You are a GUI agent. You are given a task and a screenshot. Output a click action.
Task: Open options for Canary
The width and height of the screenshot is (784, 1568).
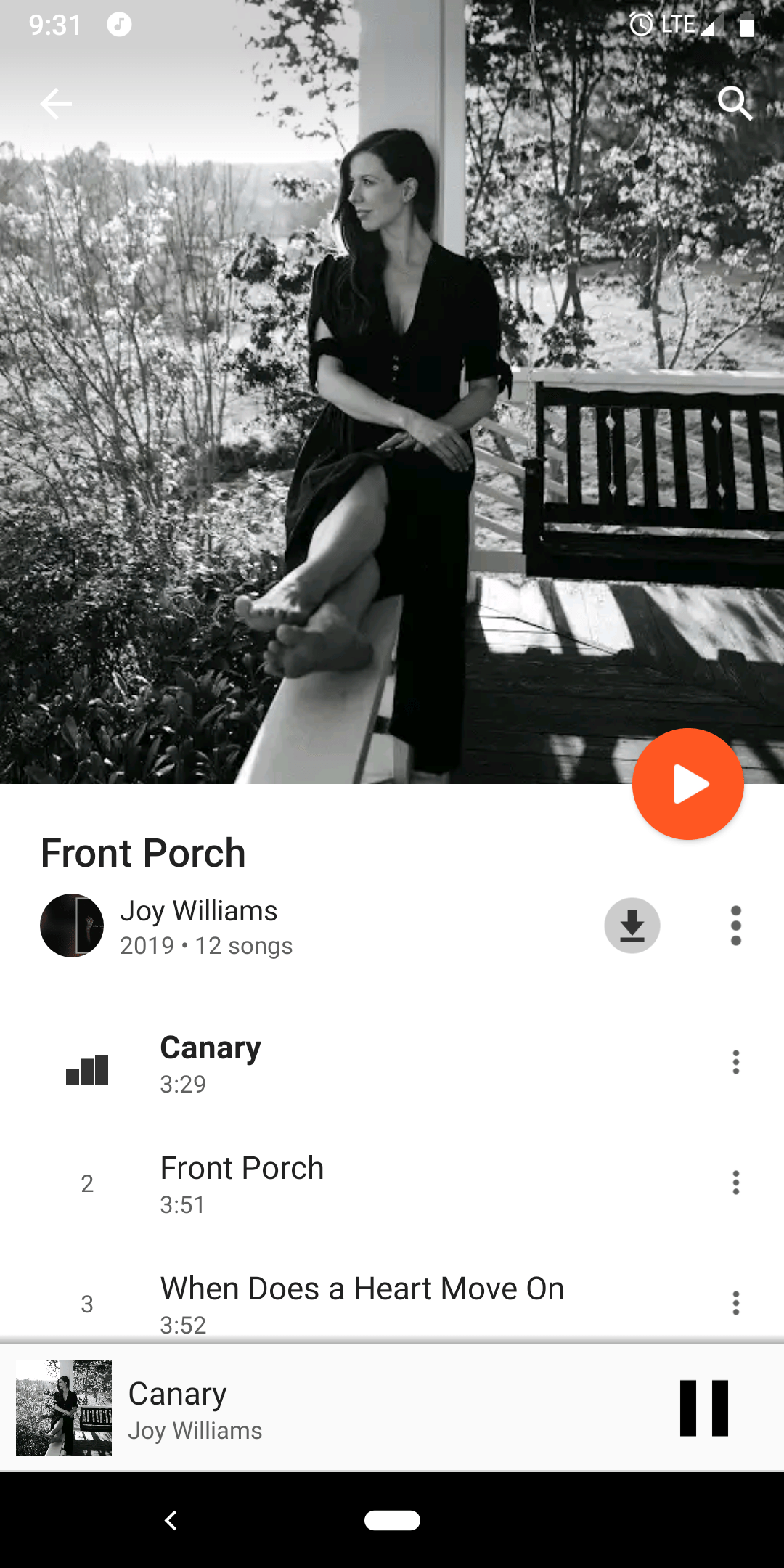(736, 1062)
